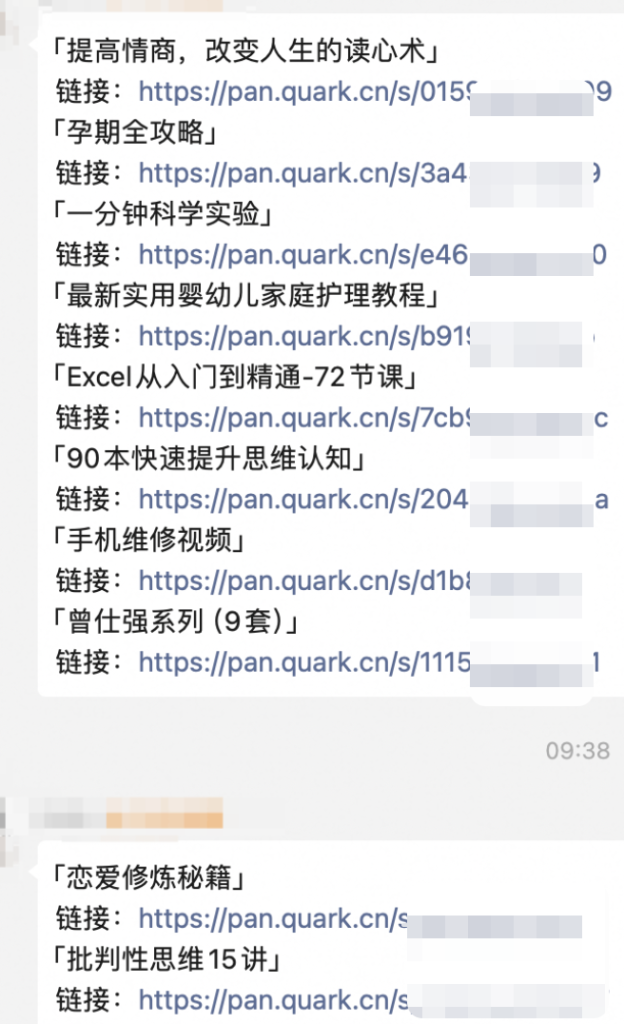Follow the link for 「Excel从入门到精通-72节课」
Screen dimensions: 624x1024
[300, 418]
